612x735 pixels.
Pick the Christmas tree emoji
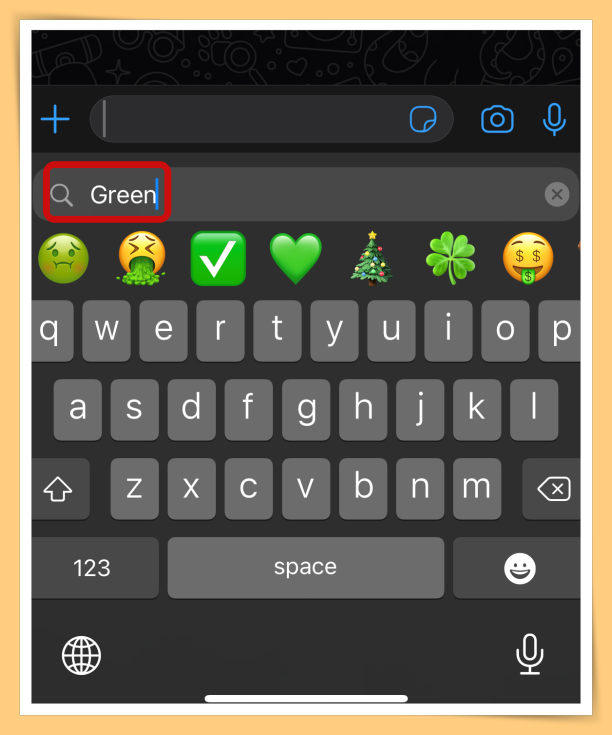pyautogui.click(x=372, y=259)
